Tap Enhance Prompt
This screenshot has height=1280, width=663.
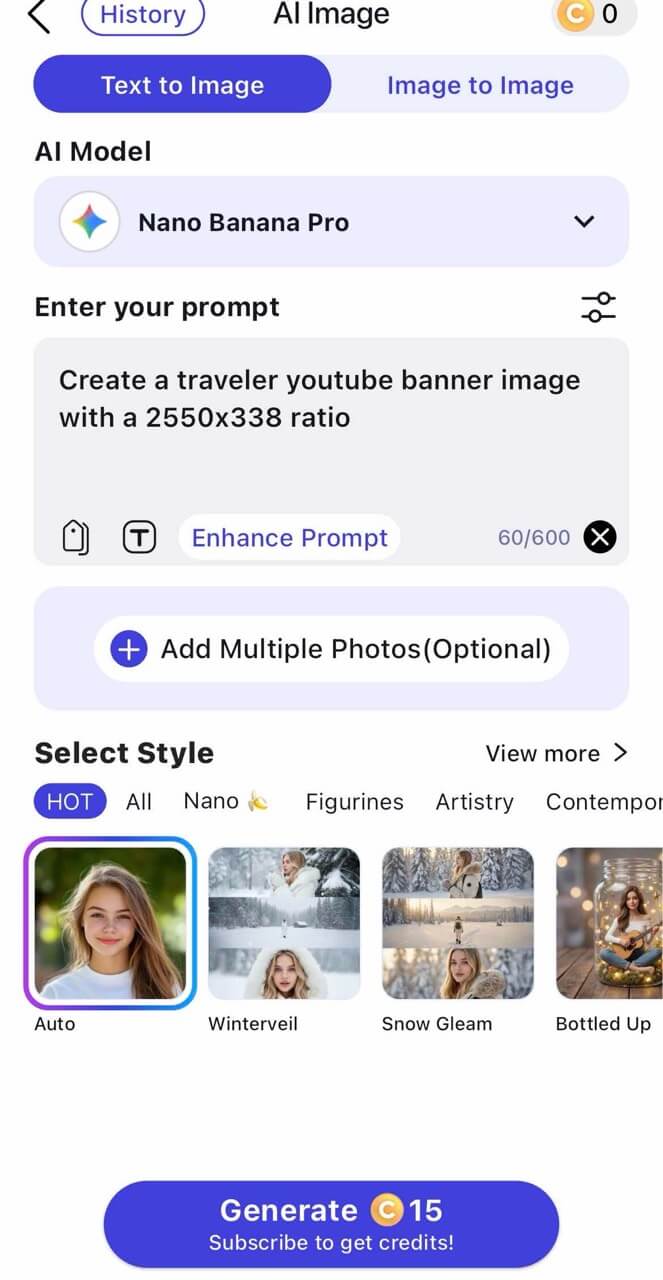pos(289,538)
